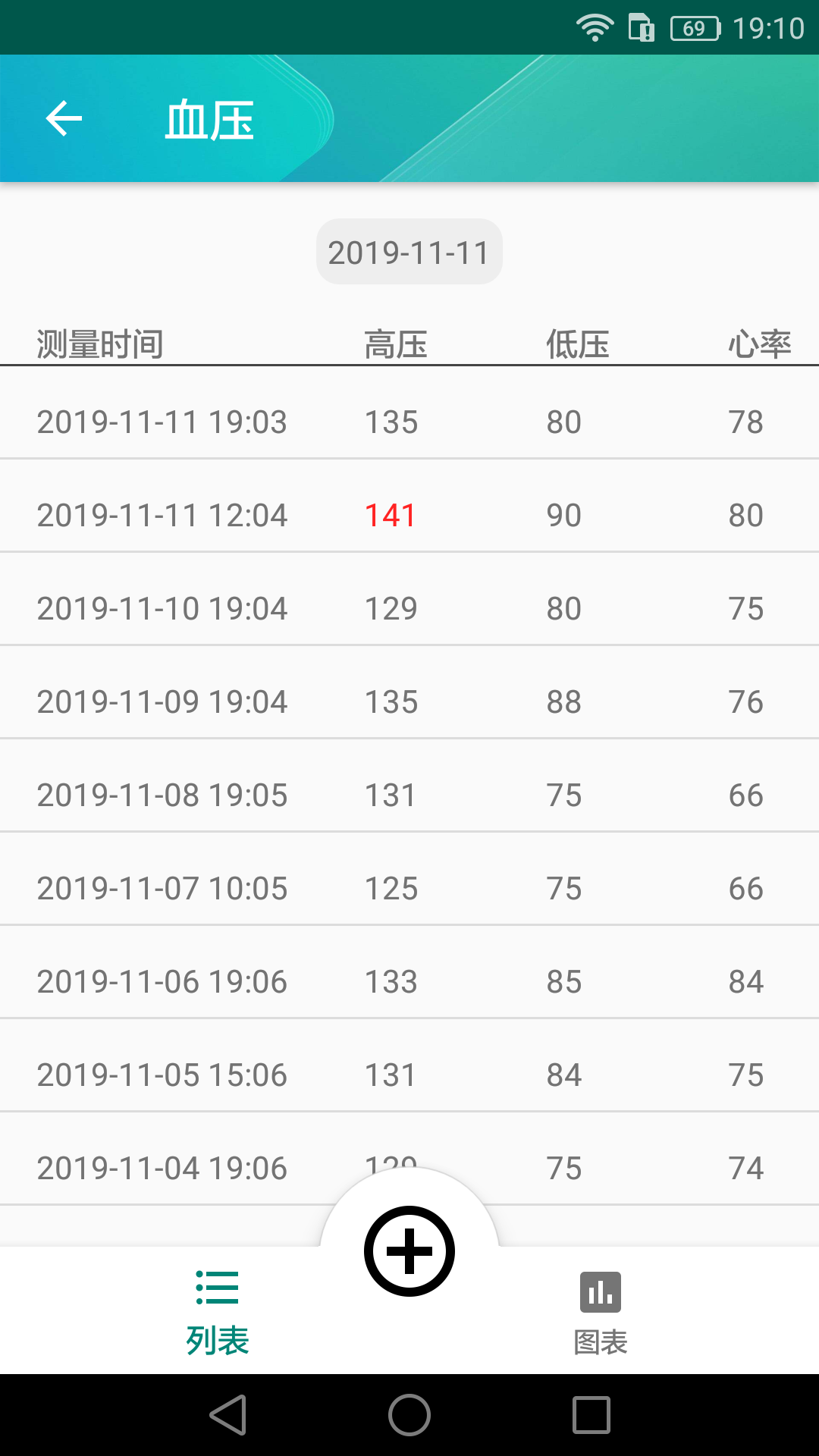Open the 2019-11-11 date selector
819x1456 pixels.
point(409,251)
